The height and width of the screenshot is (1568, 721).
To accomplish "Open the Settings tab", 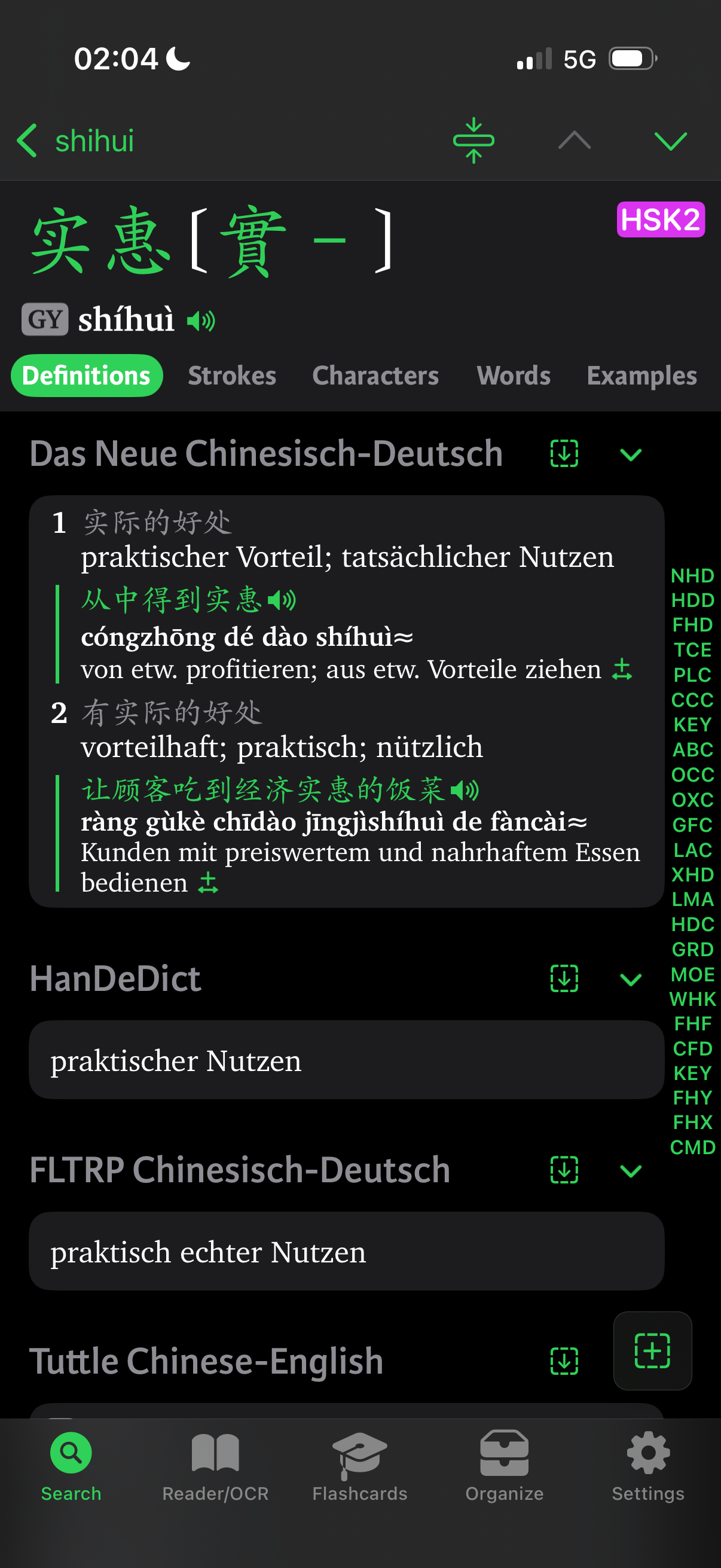I will coord(648,1466).
